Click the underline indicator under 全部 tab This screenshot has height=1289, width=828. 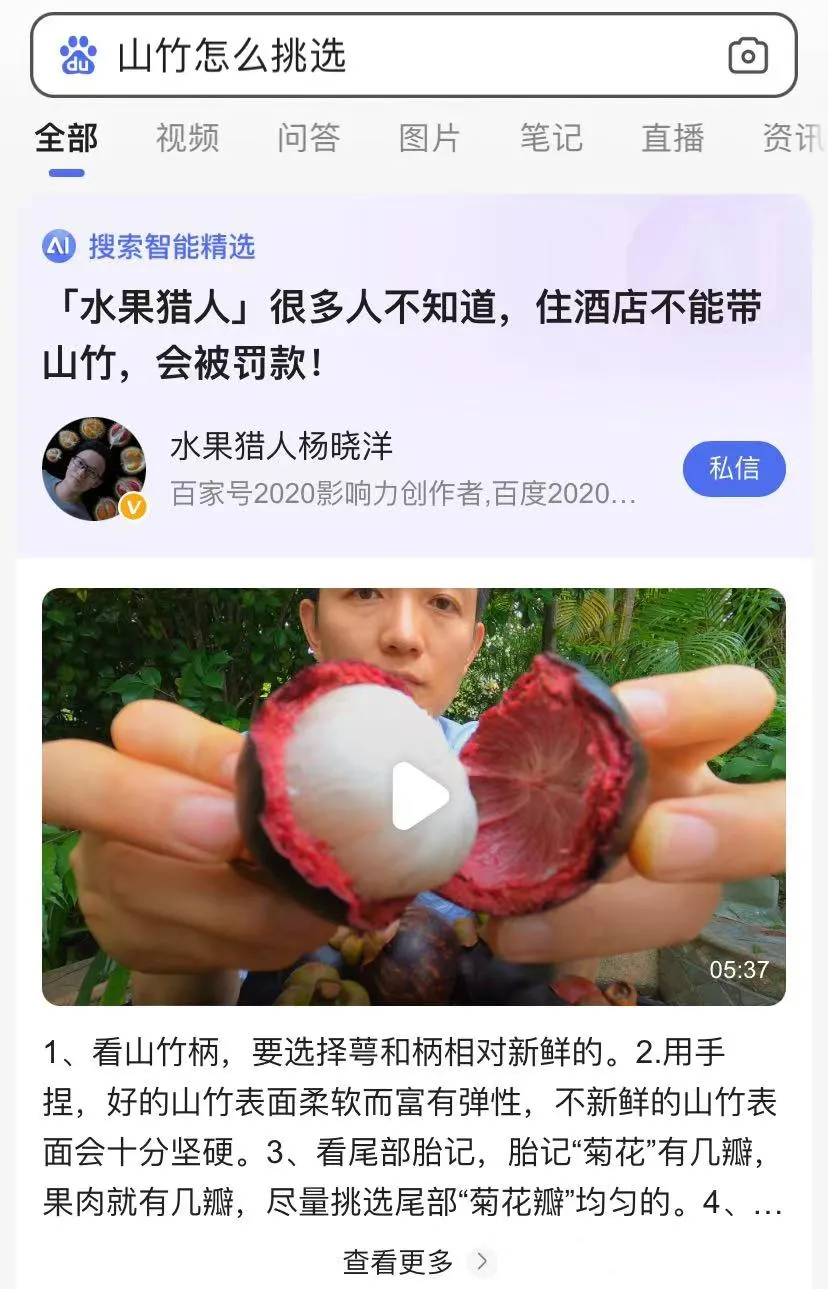[64, 170]
